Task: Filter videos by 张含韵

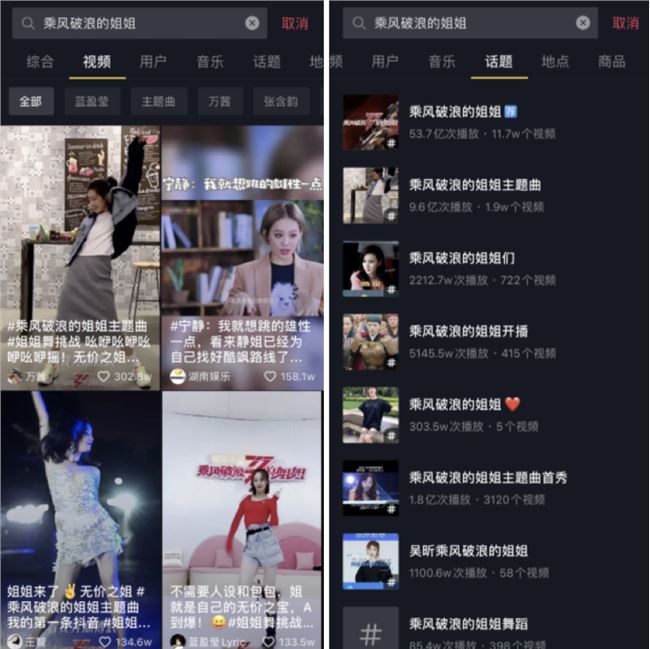Action: click(282, 102)
